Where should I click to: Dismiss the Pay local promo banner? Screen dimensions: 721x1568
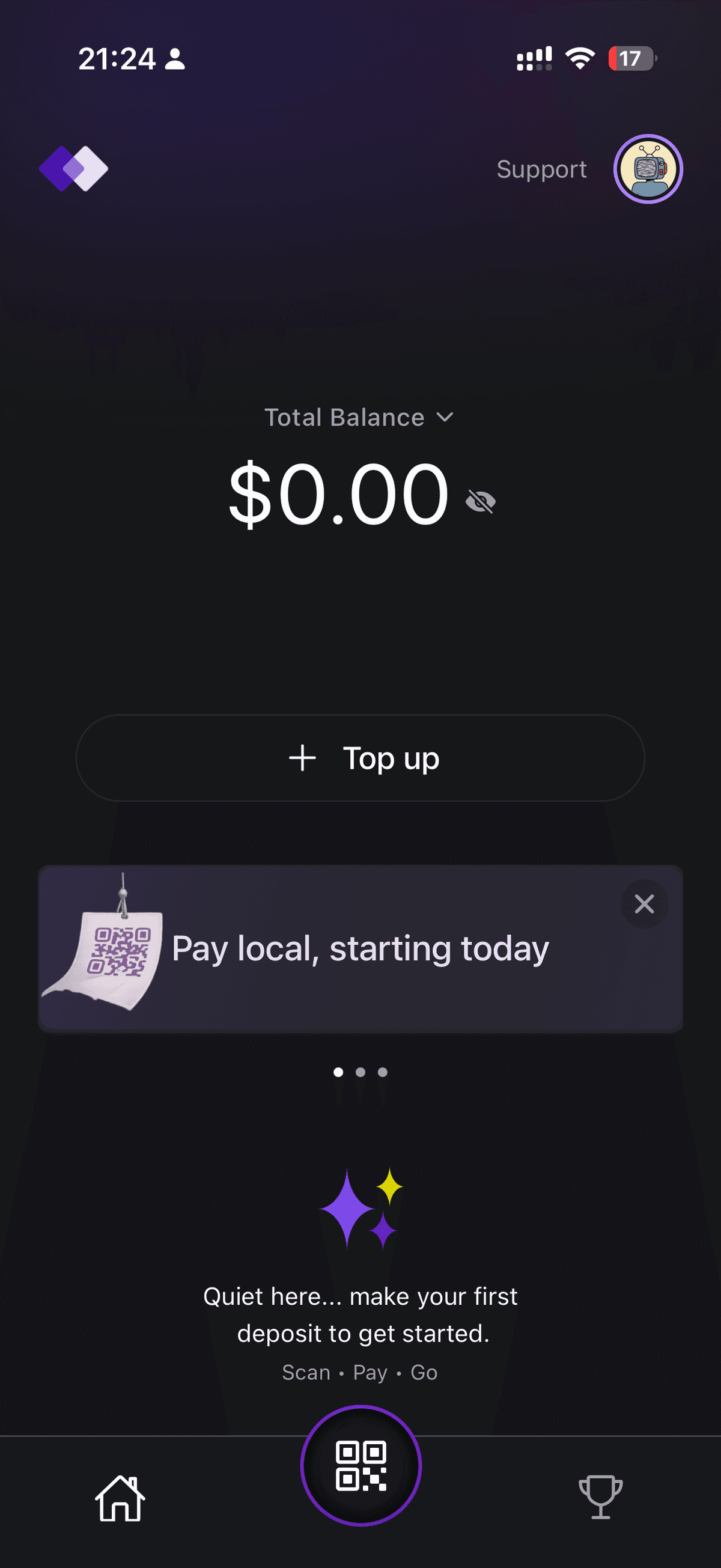[644, 904]
